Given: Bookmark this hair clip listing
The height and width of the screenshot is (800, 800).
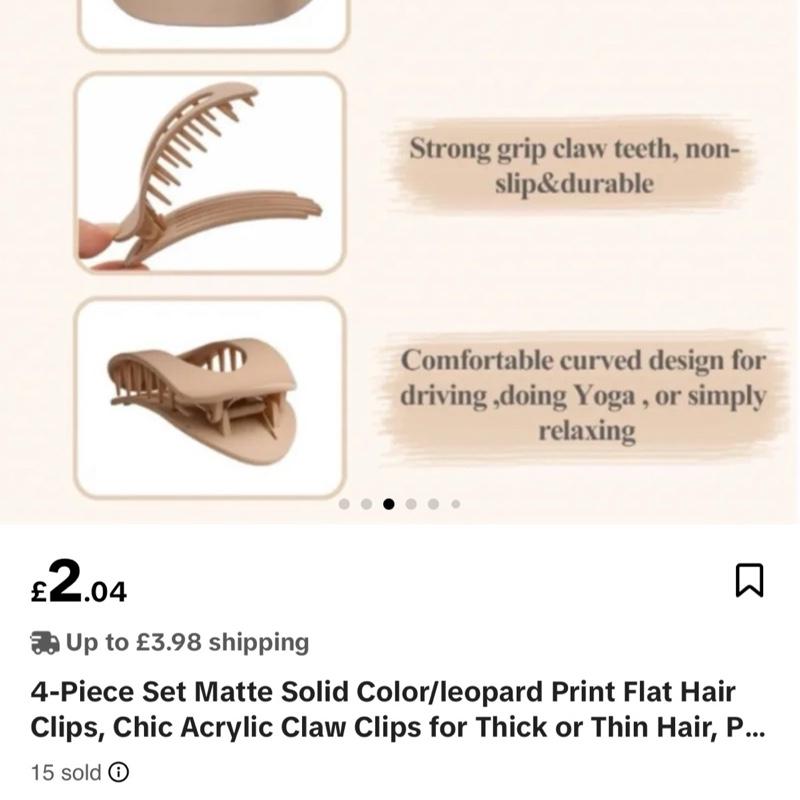Looking at the screenshot, I should (x=749, y=580).
